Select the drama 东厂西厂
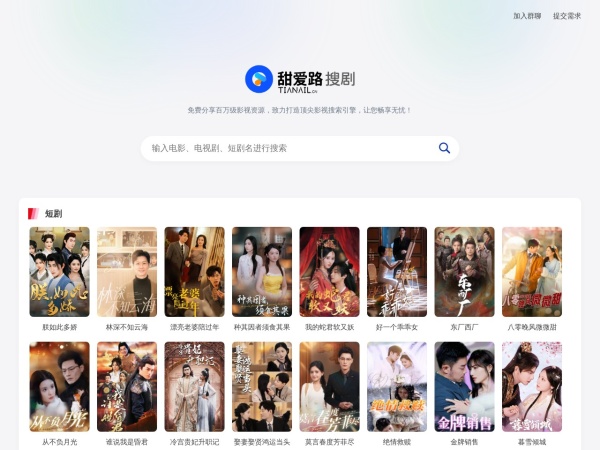 click(464, 272)
